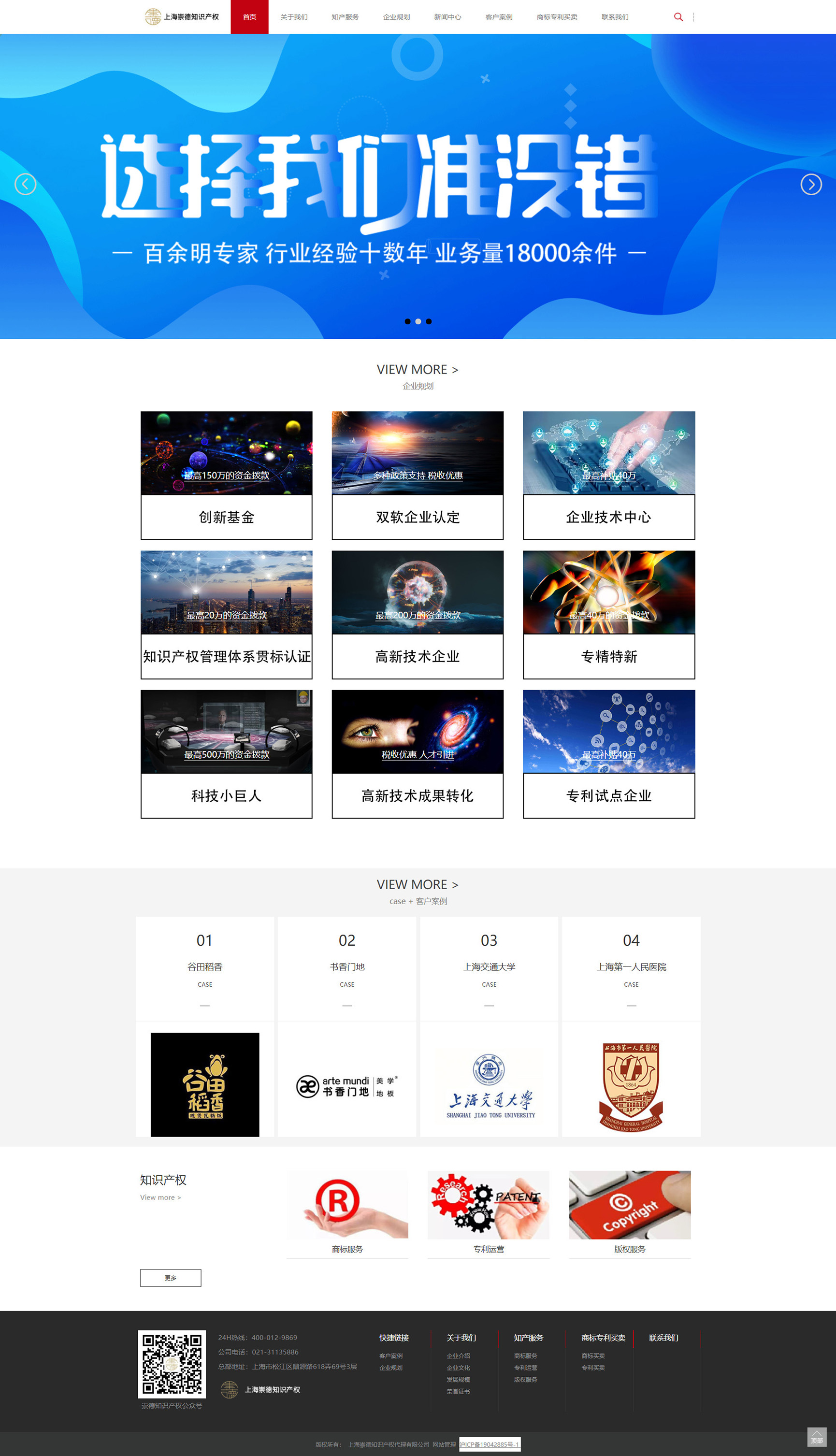Open 知产服务 navigation item
Viewport: 836px width, 1456px height.
345,17
